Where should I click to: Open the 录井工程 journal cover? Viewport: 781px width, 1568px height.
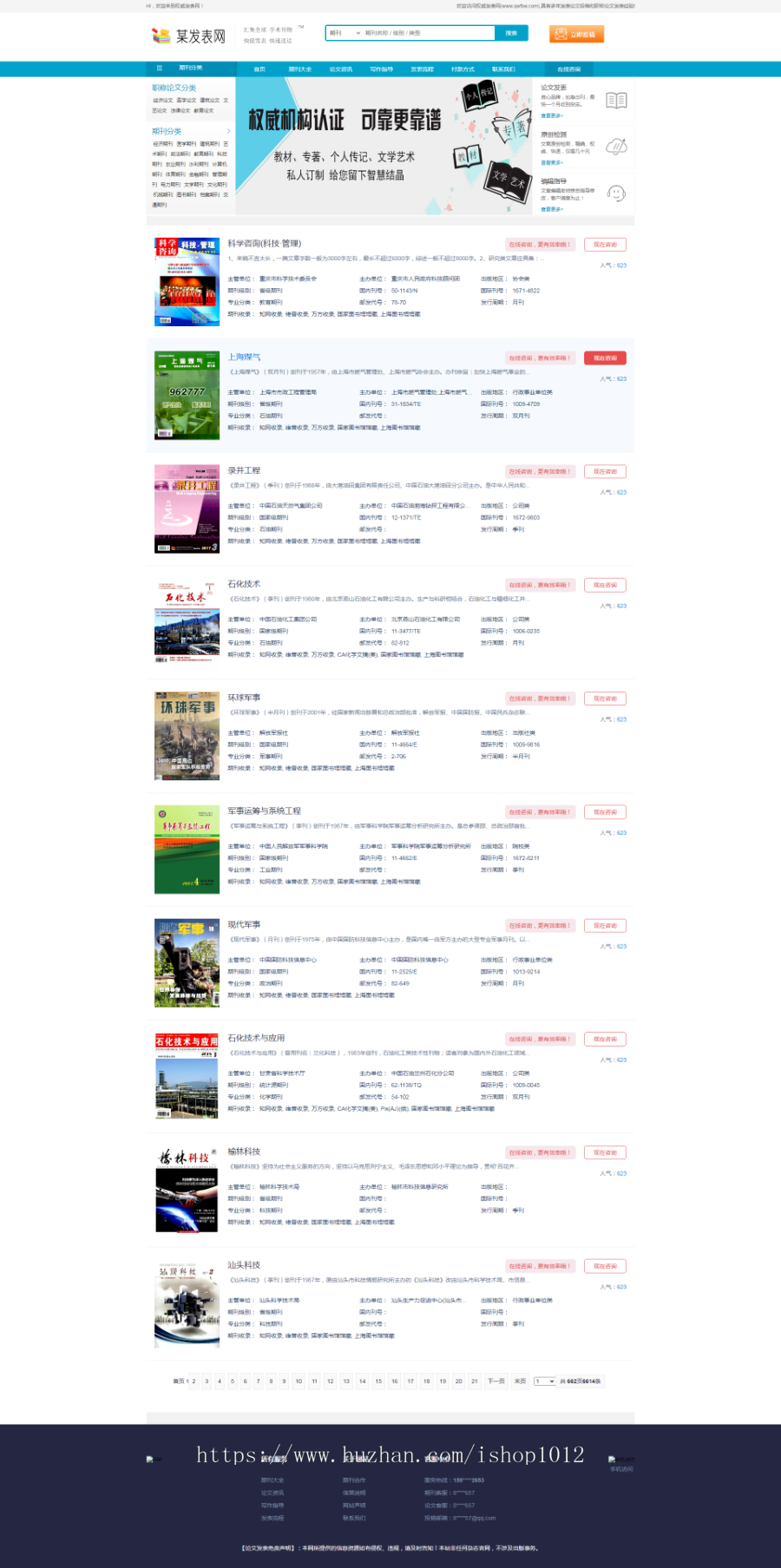[187, 508]
